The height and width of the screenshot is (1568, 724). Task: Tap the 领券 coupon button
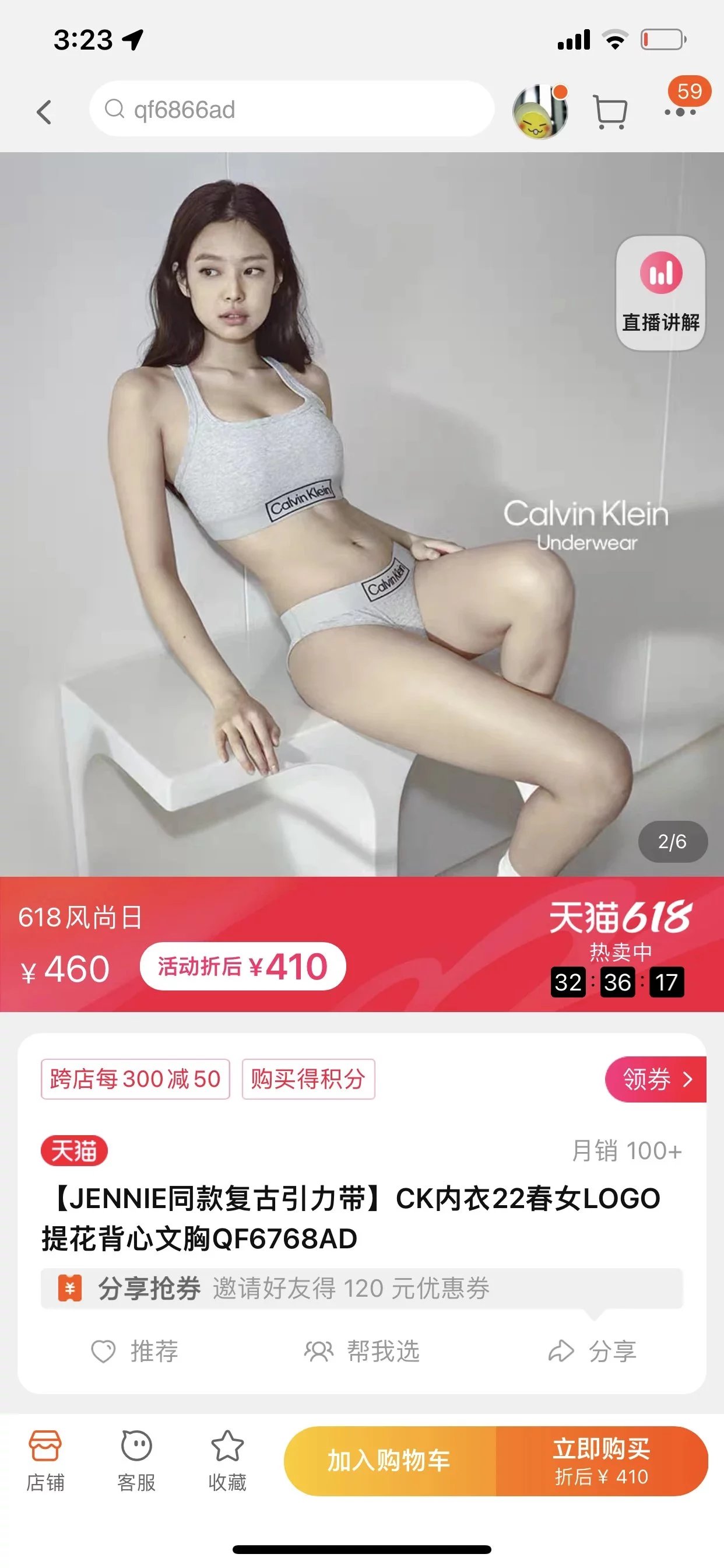[656, 1079]
